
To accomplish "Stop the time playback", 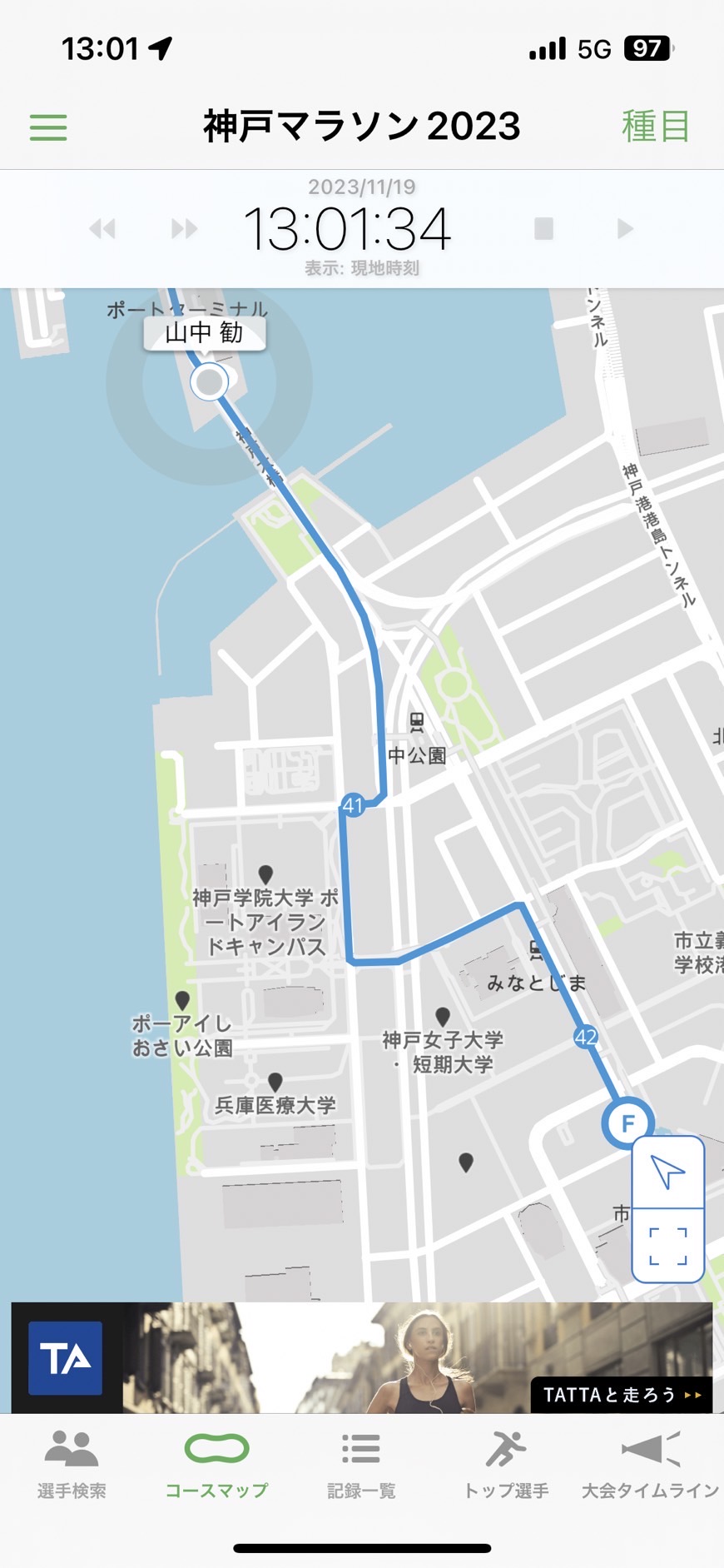I will pyautogui.click(x=543, y=228).
